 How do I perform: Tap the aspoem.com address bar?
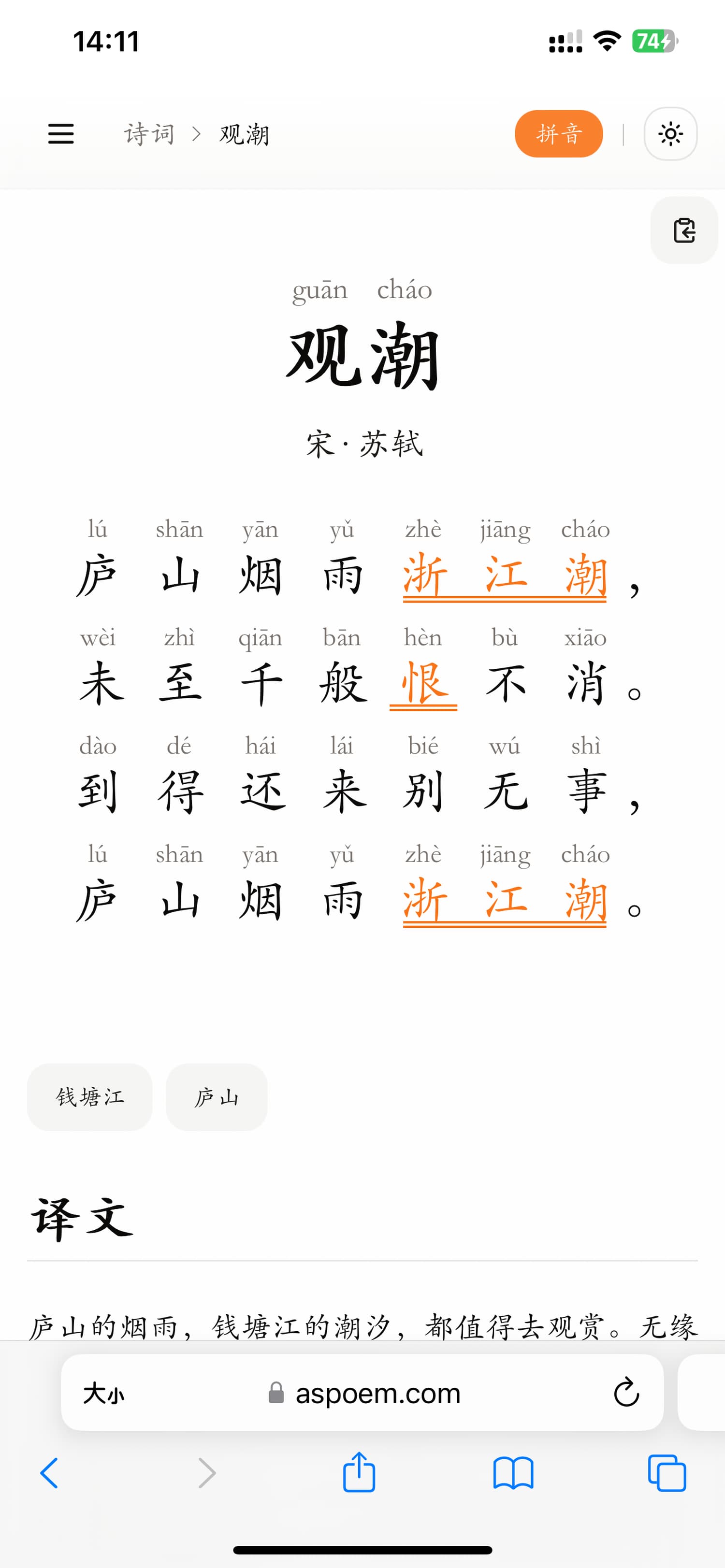click(377, 1393)
